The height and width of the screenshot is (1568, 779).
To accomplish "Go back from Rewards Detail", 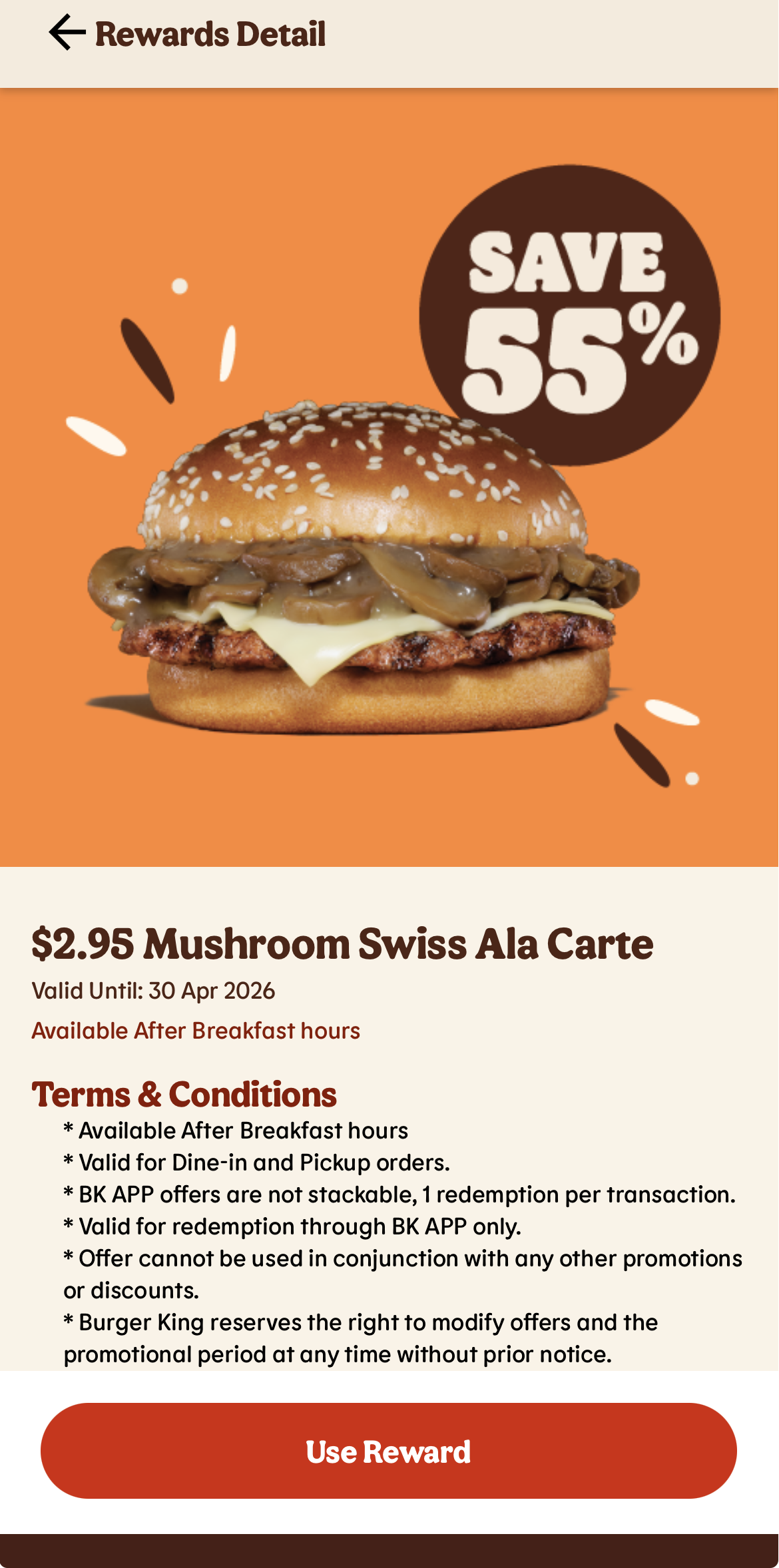I will (67, 33).
